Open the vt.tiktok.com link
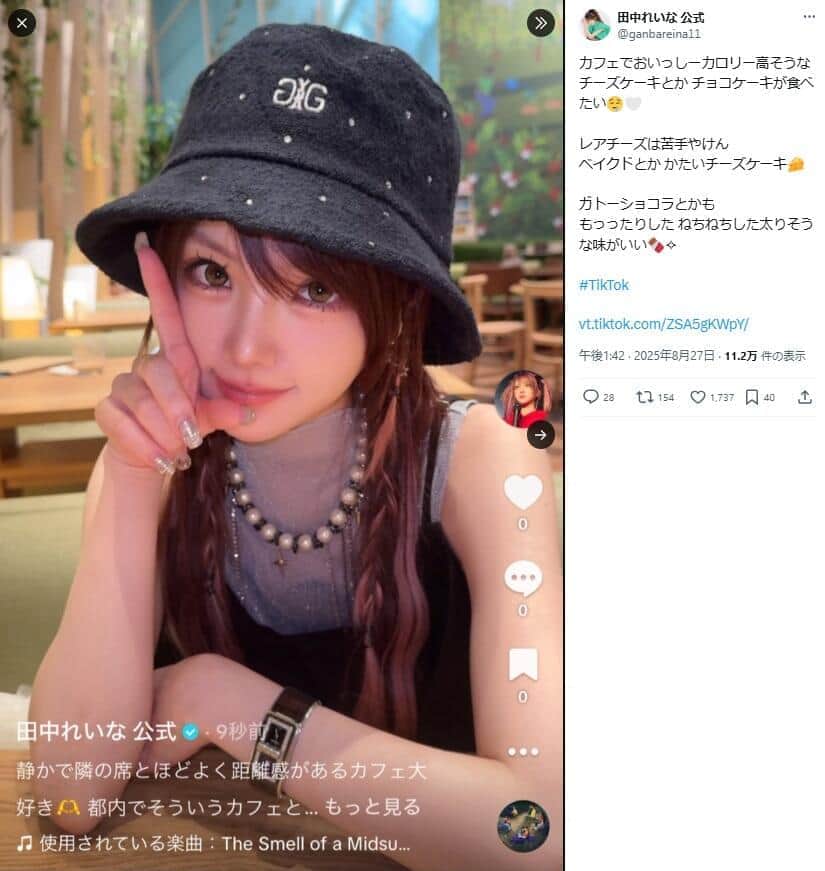The width and height of the screenshot is (825, 871). pyautogui.click(x=664, y=325)
